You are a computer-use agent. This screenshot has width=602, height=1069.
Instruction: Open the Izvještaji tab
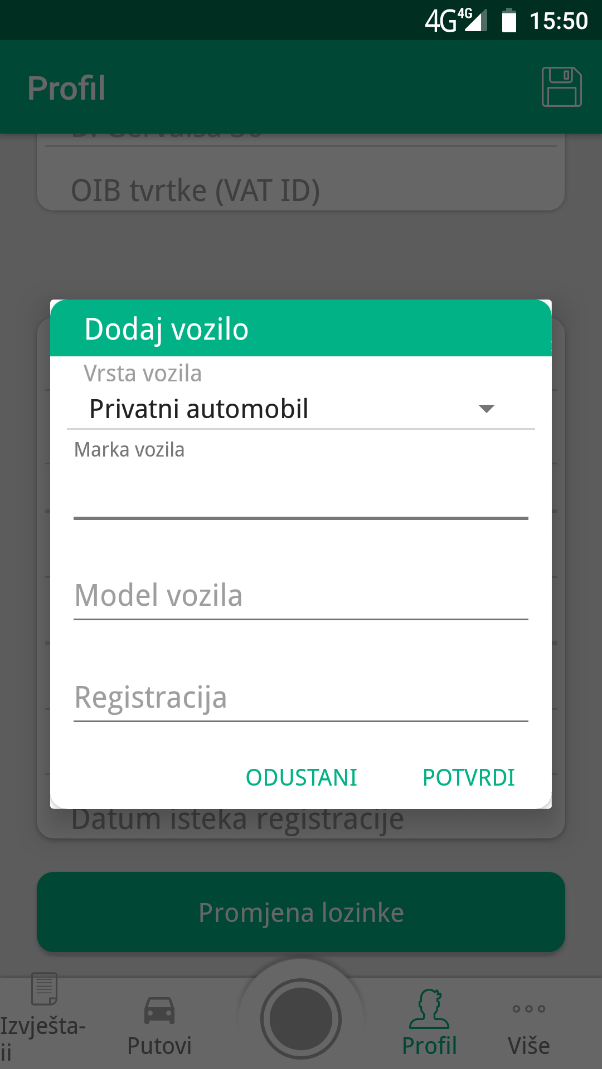(44, 1019)
